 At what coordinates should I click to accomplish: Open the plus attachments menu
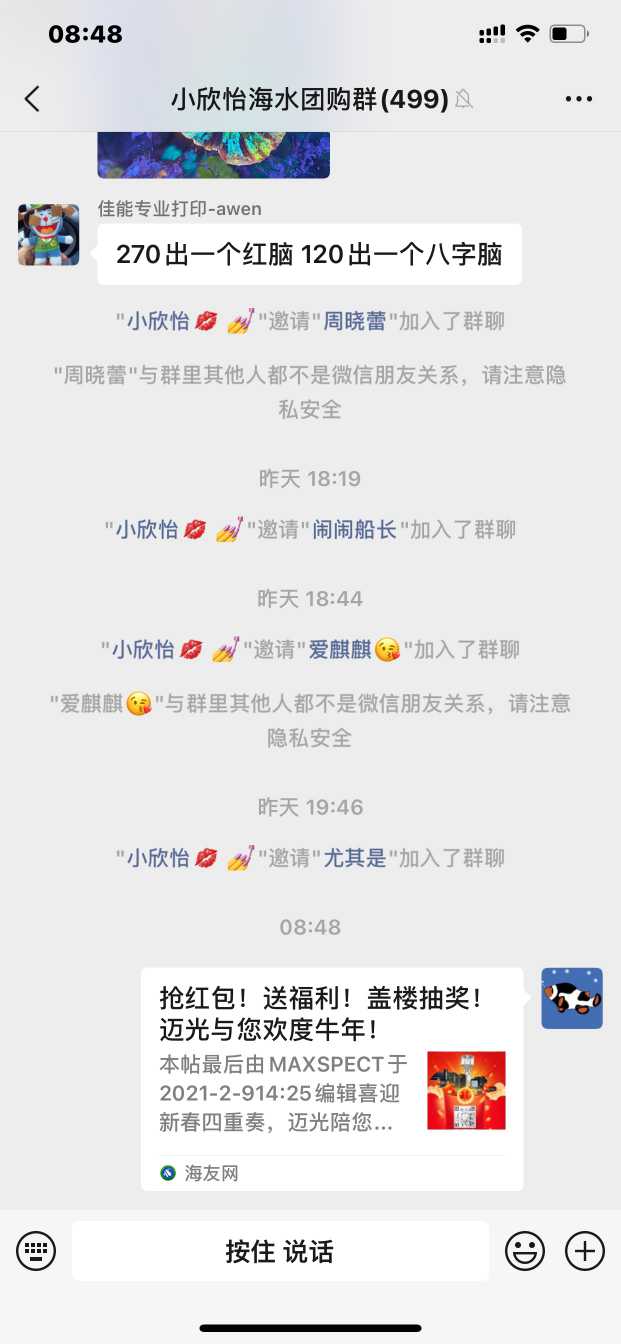[x=585, y=1251]
